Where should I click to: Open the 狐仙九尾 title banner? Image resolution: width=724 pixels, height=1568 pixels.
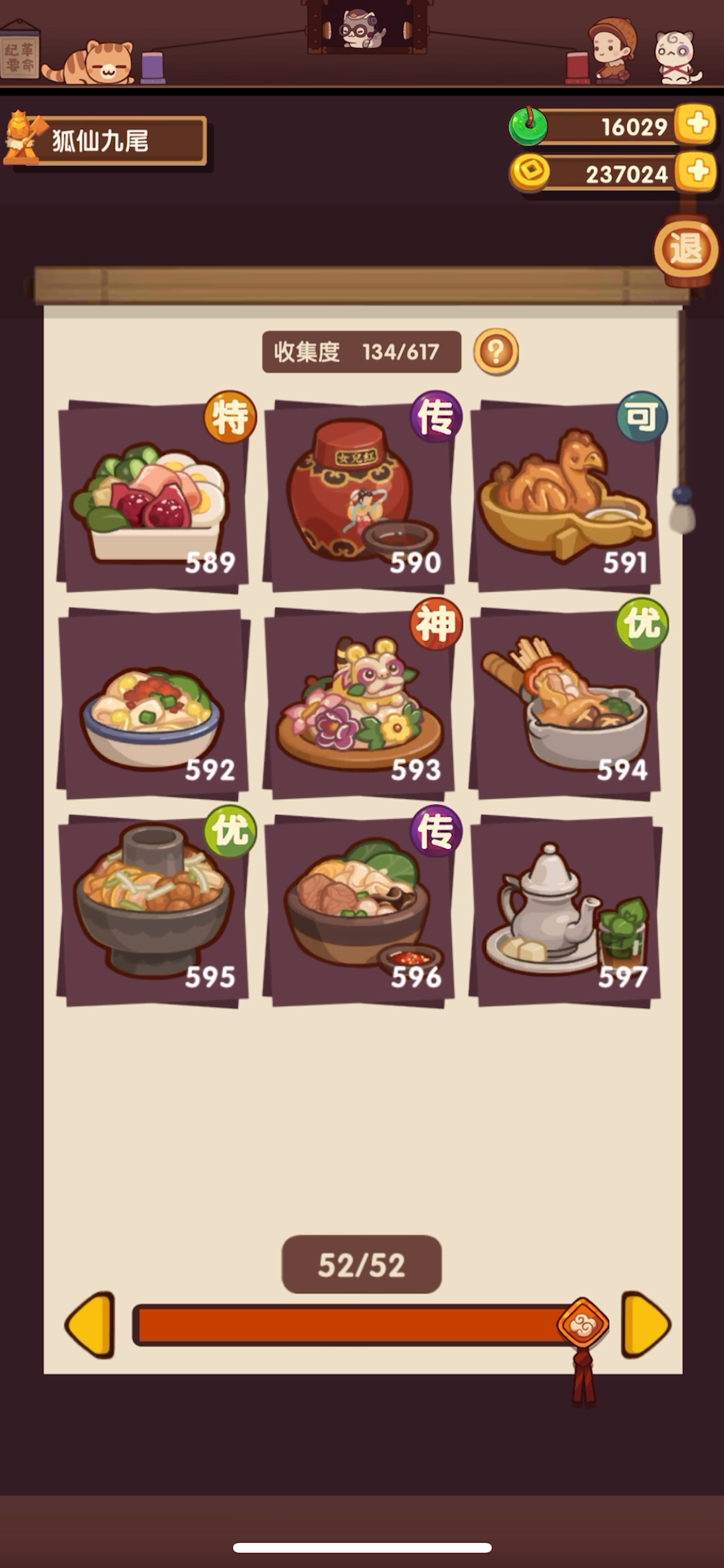(114, 141)
